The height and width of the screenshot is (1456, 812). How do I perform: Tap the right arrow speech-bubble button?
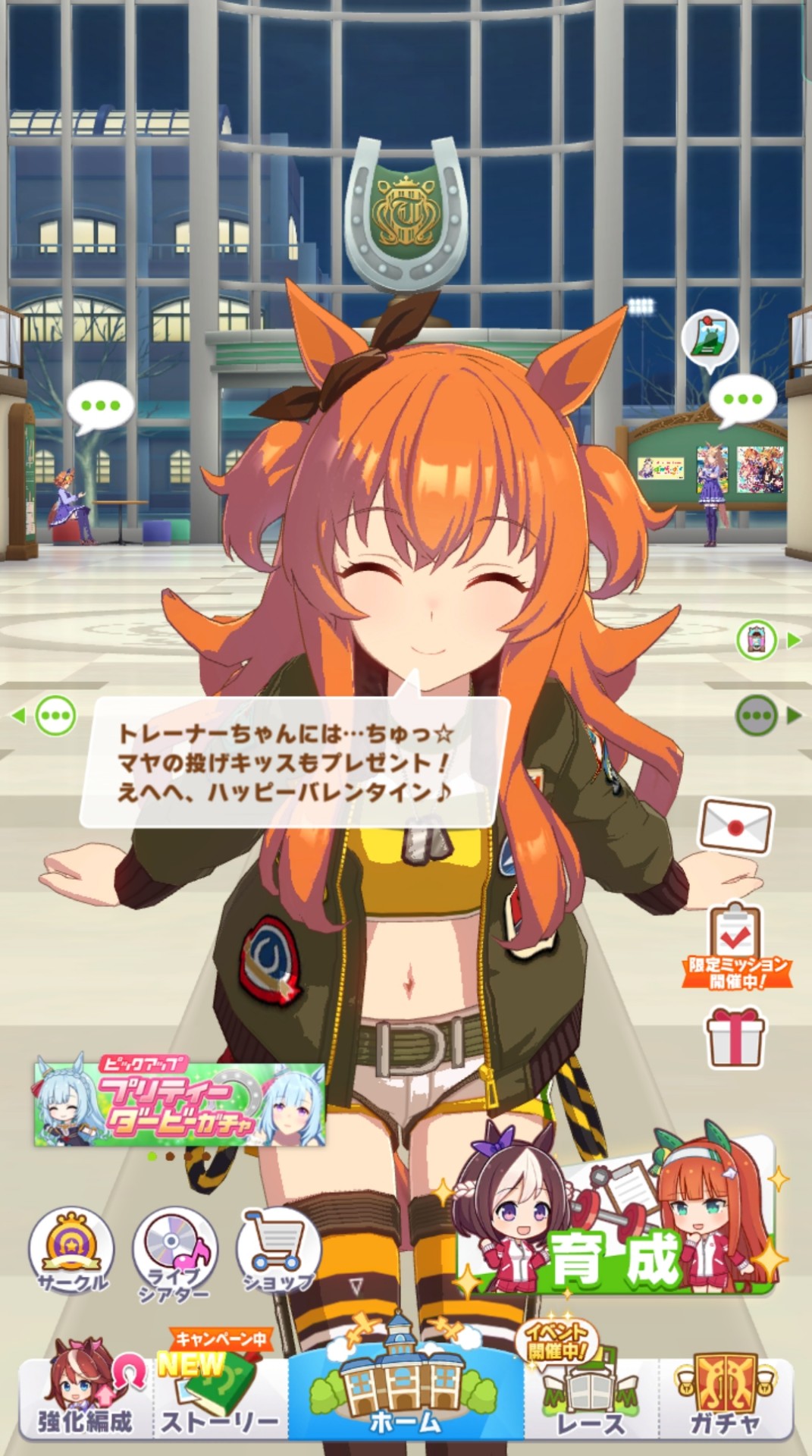click(x=767, y=715)
